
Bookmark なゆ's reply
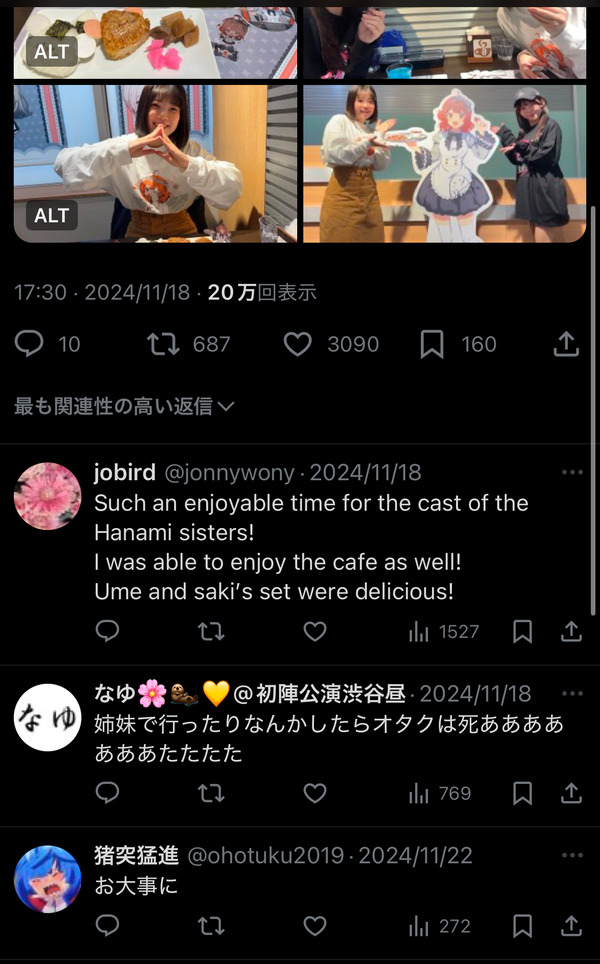click(x=523, y=794)
